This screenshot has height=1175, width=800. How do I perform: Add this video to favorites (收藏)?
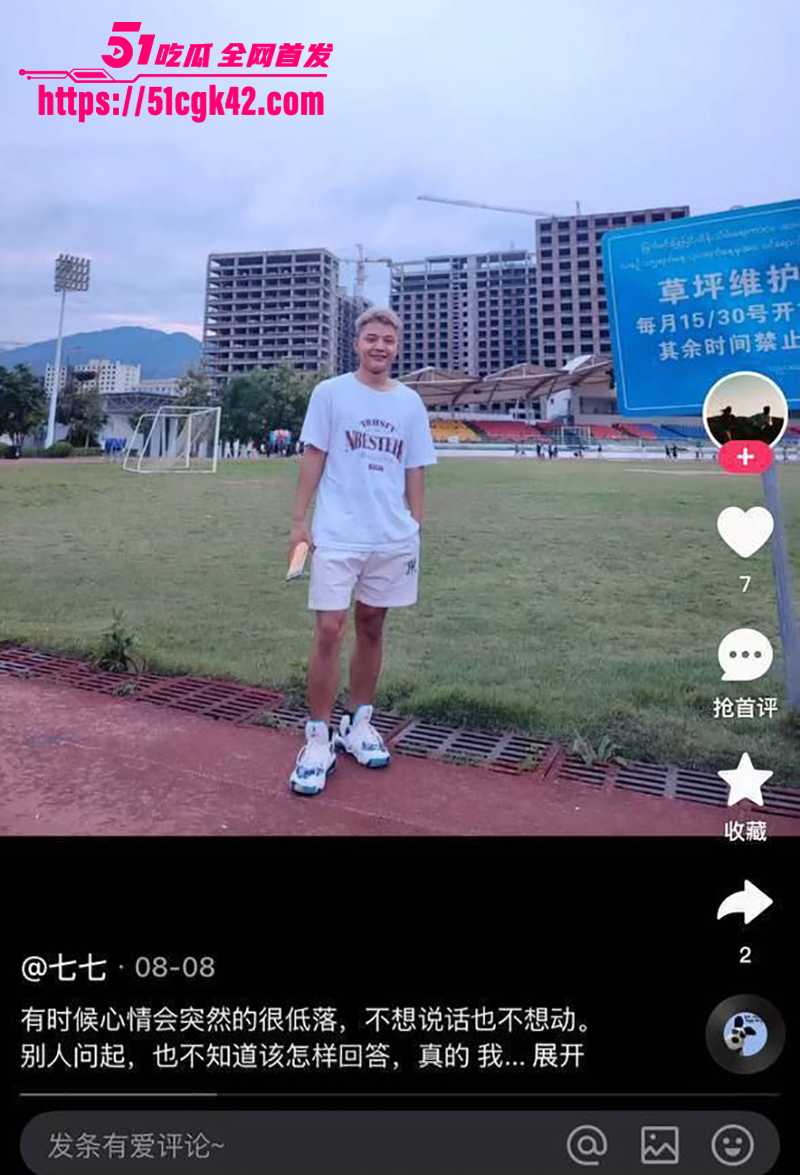745,781
